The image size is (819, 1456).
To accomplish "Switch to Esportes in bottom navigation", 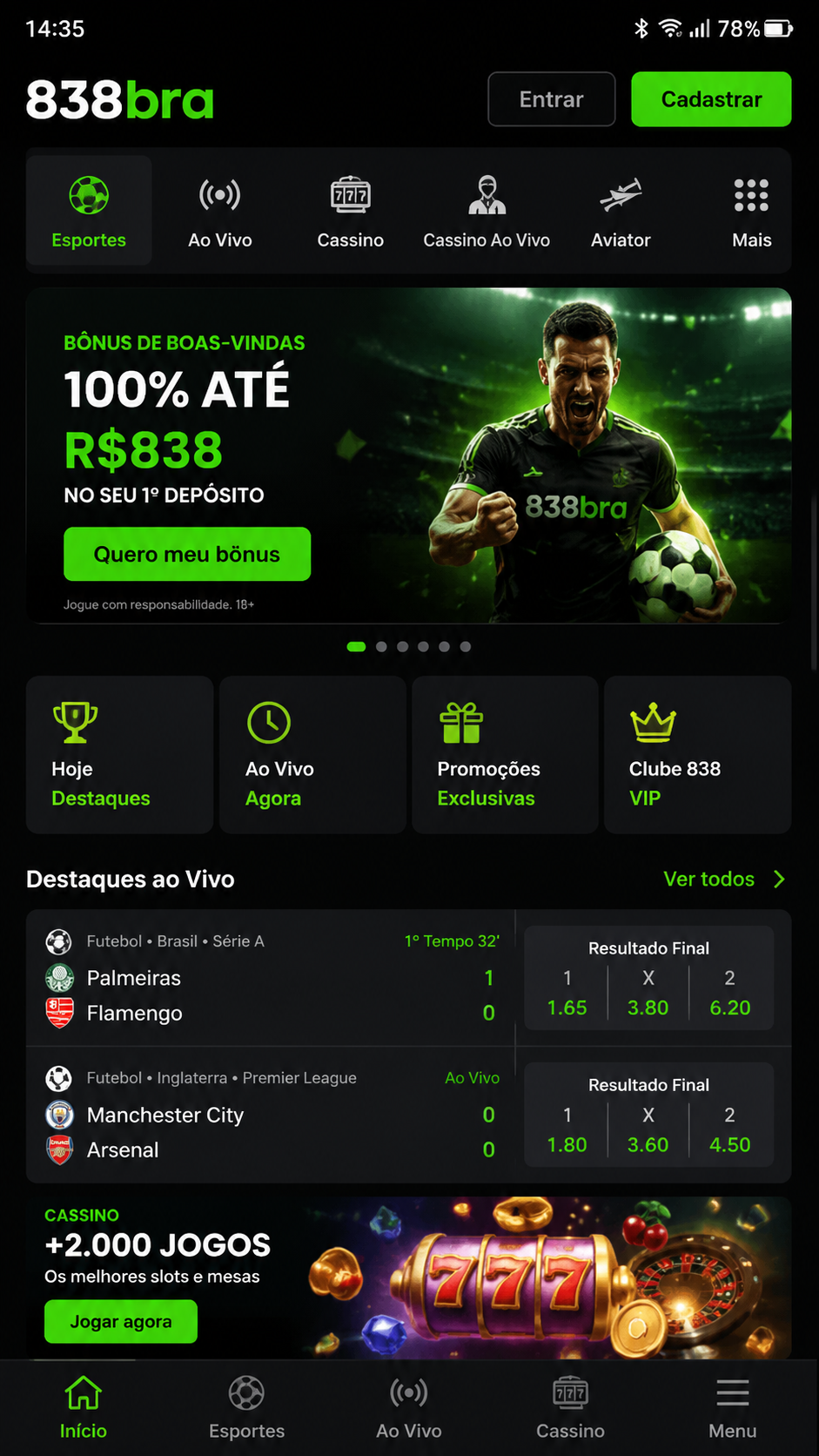I will 246,1408.
